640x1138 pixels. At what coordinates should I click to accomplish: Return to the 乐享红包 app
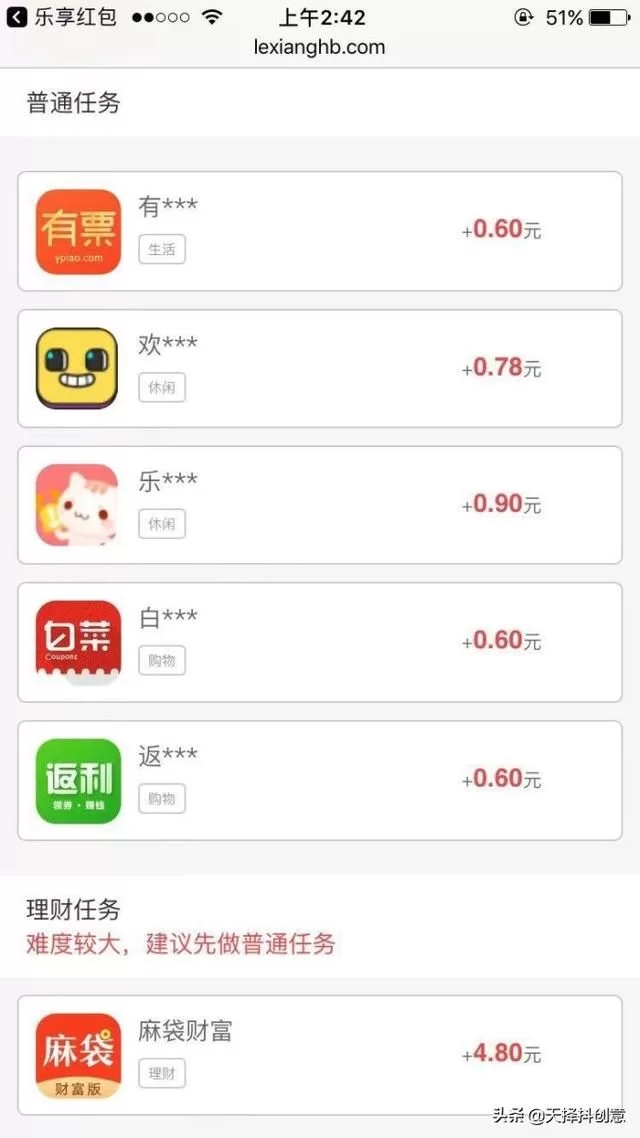pos(60,17)
